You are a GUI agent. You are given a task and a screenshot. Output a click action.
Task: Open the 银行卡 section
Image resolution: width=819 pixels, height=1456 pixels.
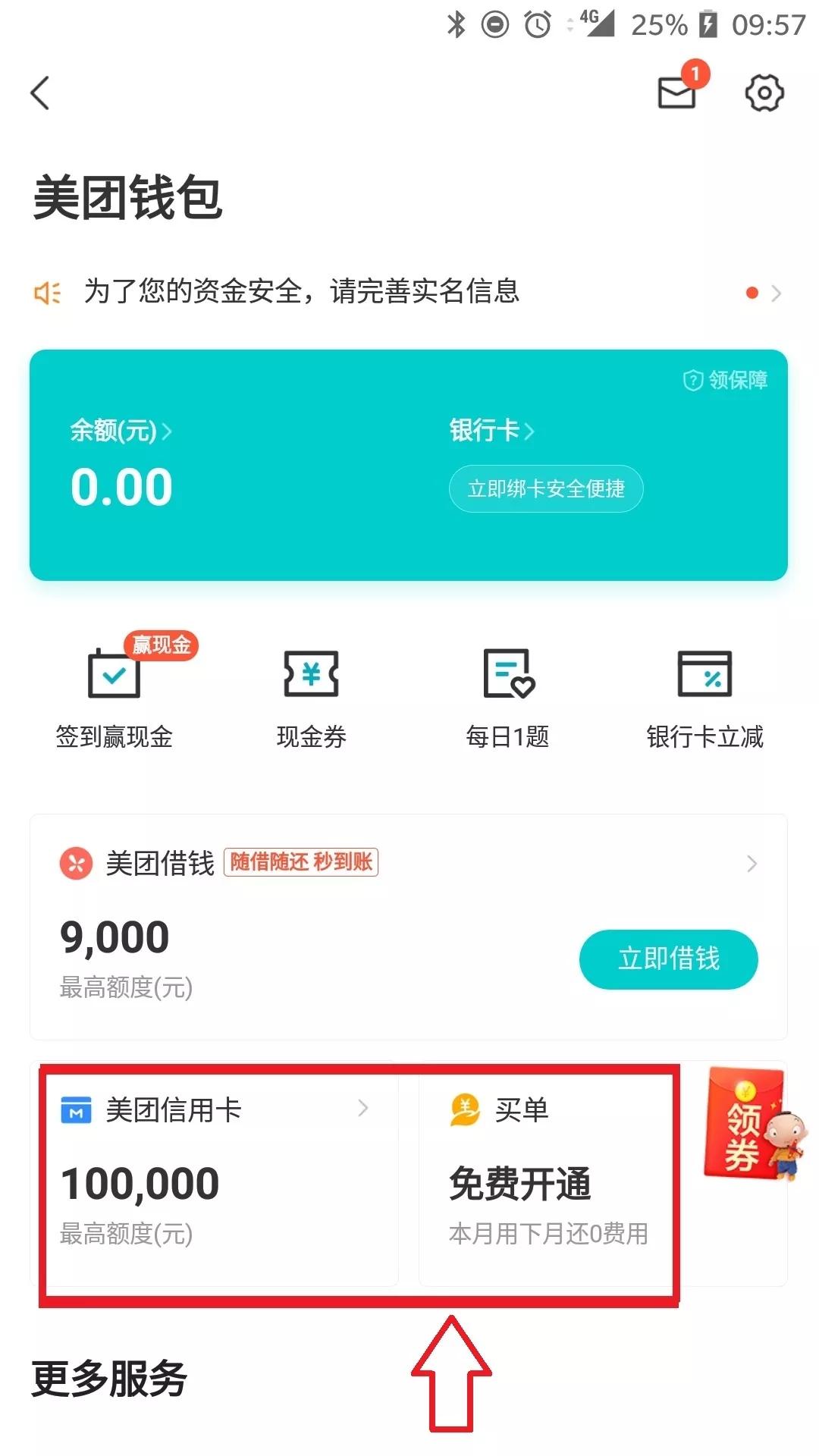(492, 431)
